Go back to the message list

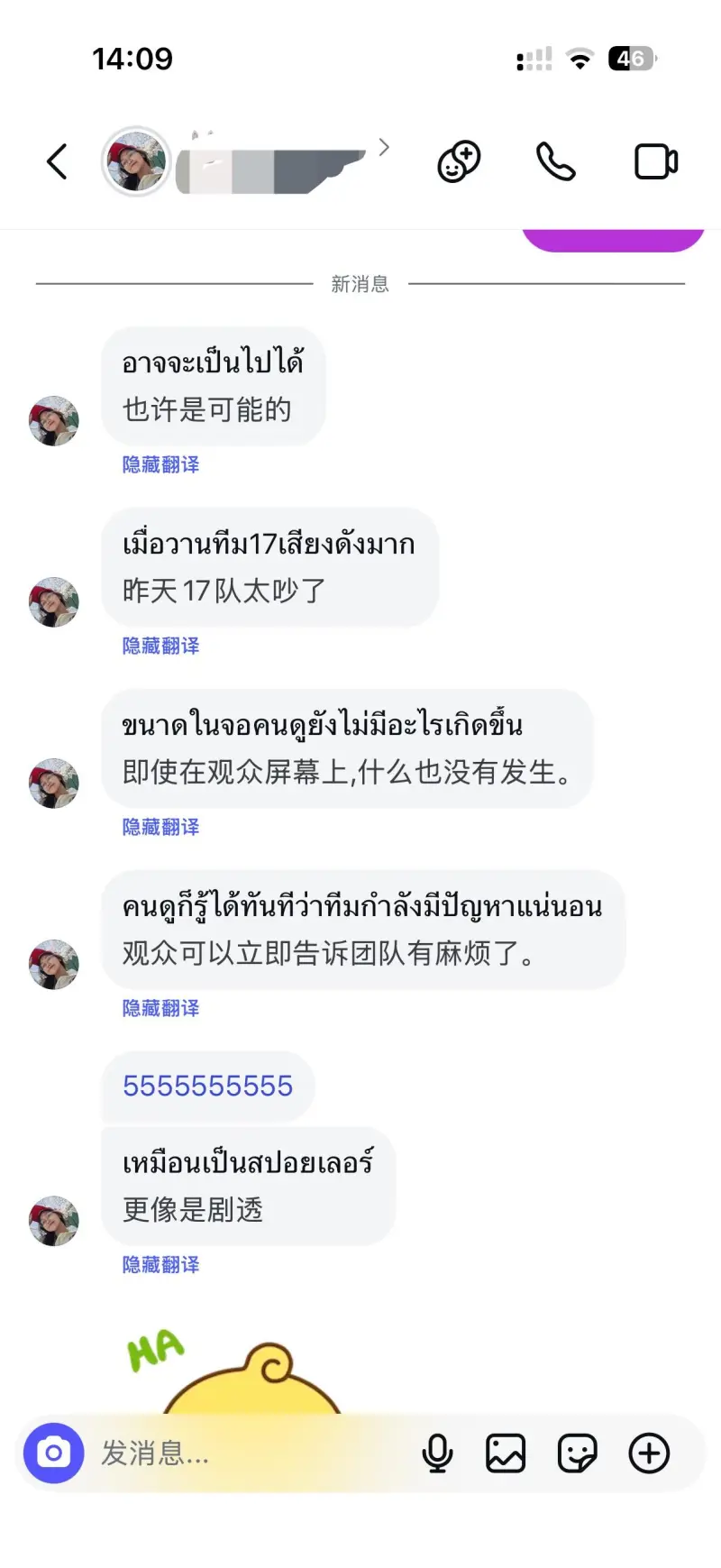pos(57,162)
